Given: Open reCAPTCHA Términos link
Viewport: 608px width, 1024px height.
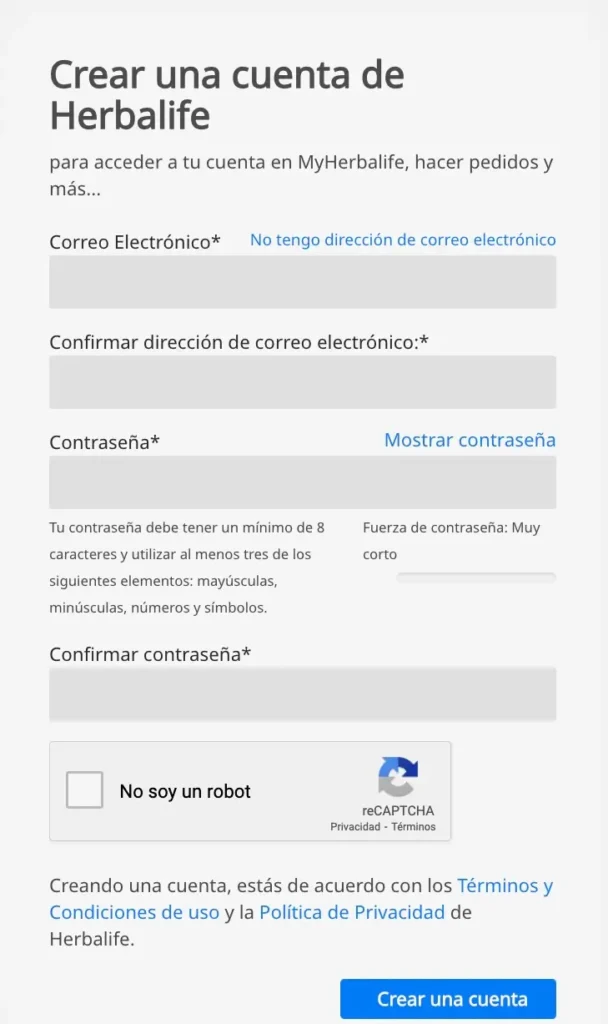Looking at the screenshot, I should (x=413, y=827).
